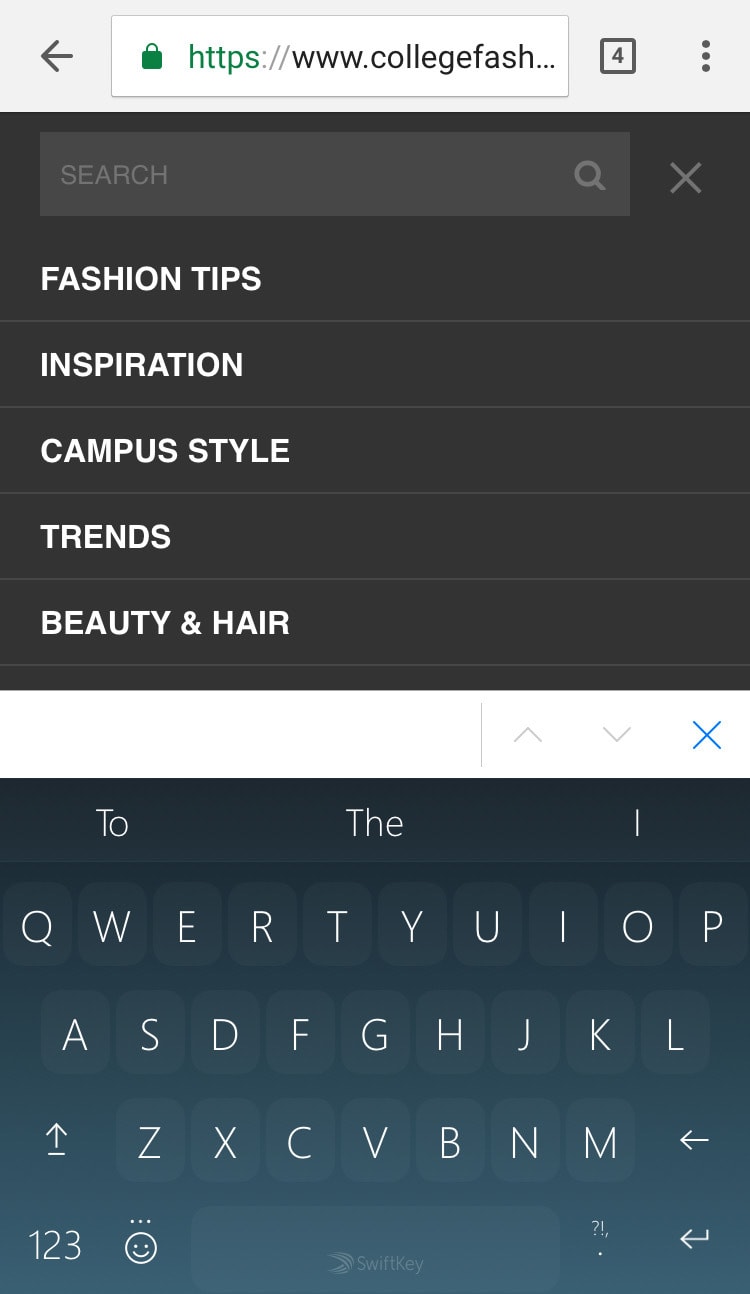
Task: Dismiss the keyboard accessory bar with blue X
Action: pyautogui.click(x=706, y=736)
